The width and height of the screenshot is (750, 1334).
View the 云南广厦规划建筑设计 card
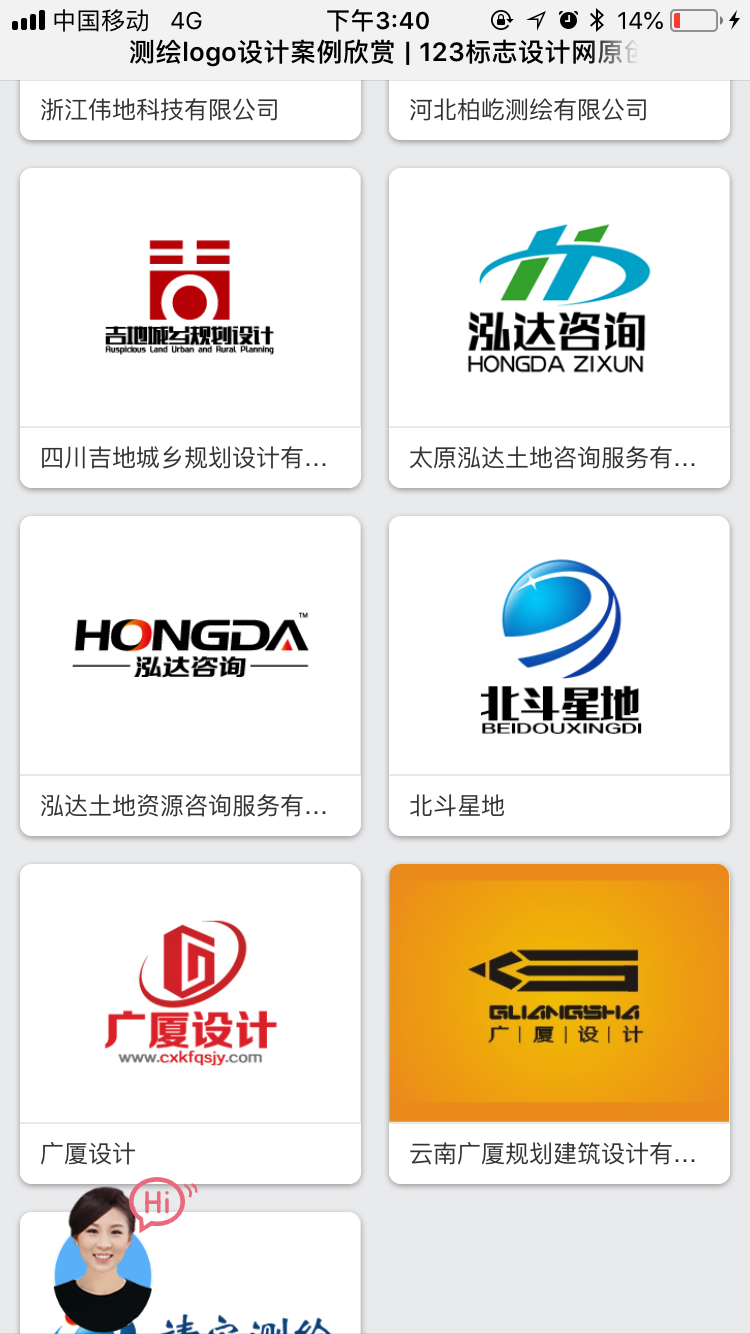[559, 994]
